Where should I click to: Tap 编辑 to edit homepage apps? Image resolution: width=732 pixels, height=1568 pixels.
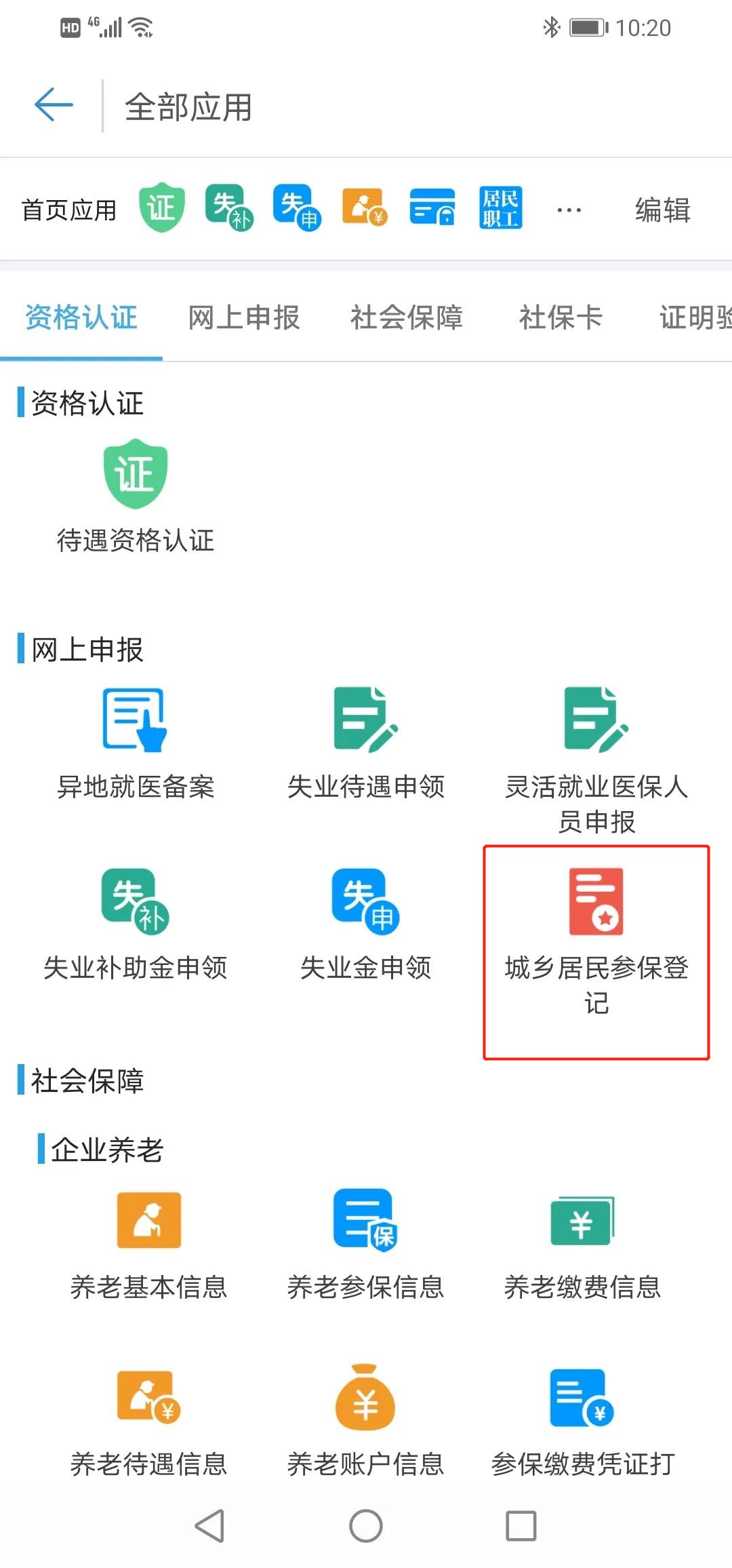(662, 210)
